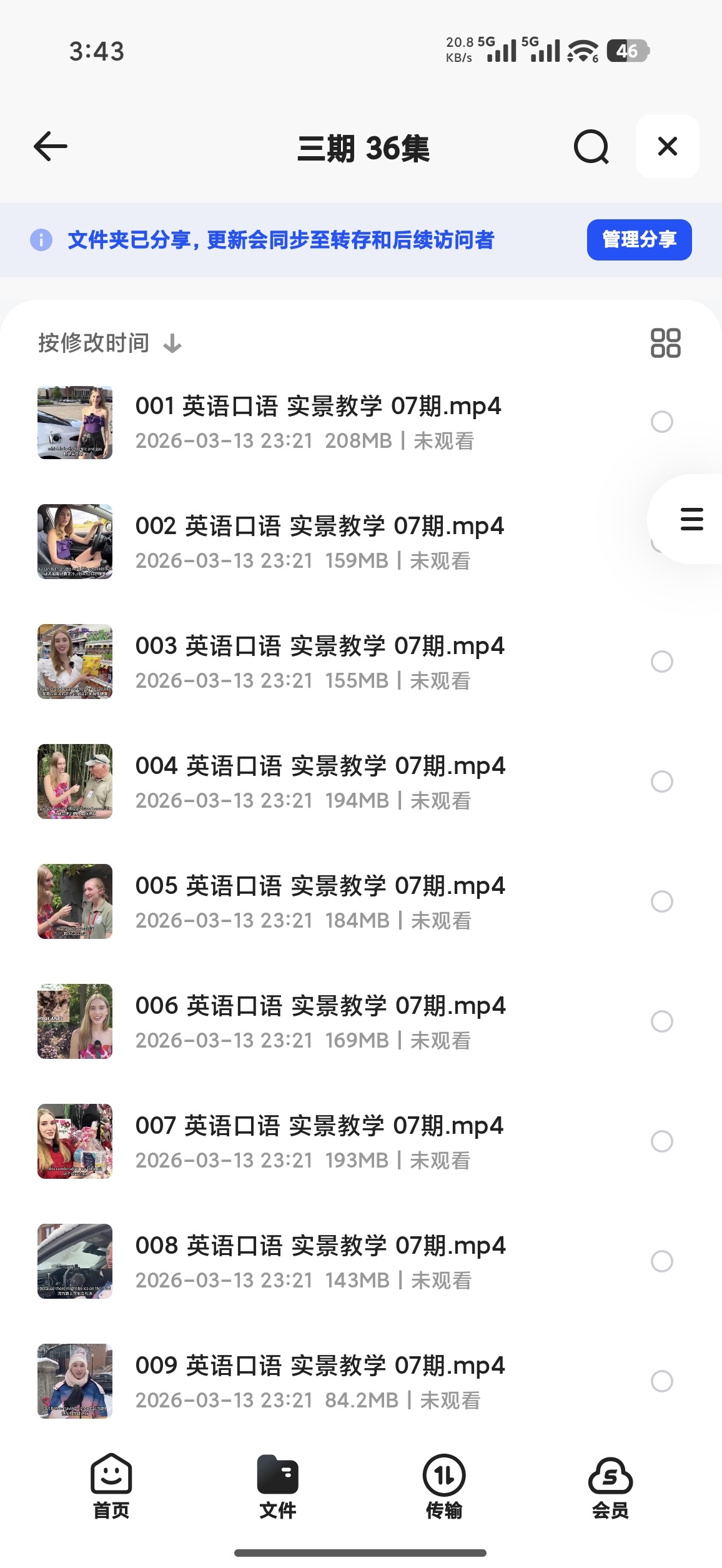The image size is (722, 1568).
Task: Select 009 英语口语 file's checkbox
Action: [x=661, y=1379]
